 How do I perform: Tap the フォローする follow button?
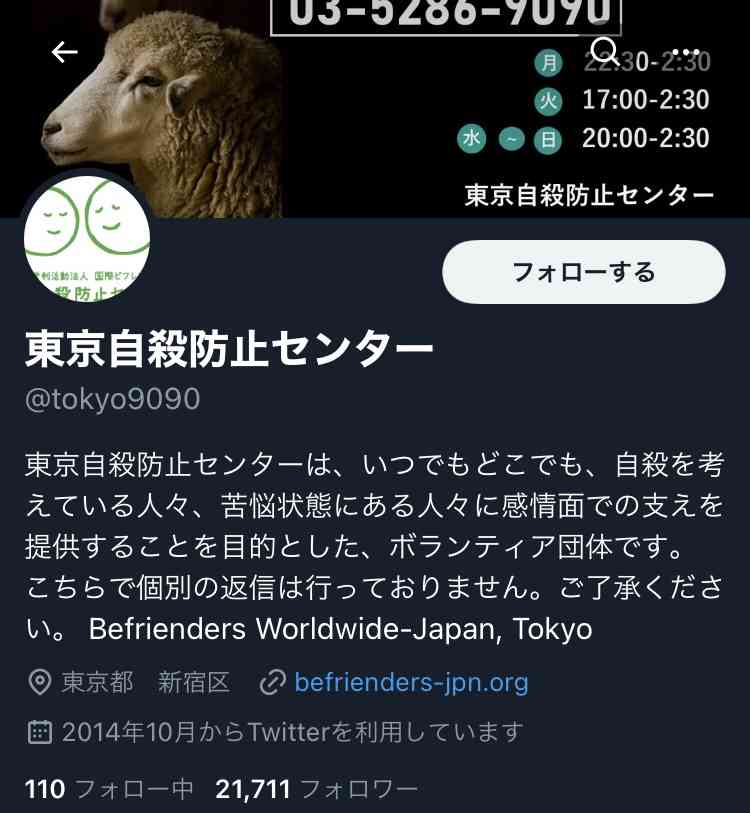[x=584, y=272]
